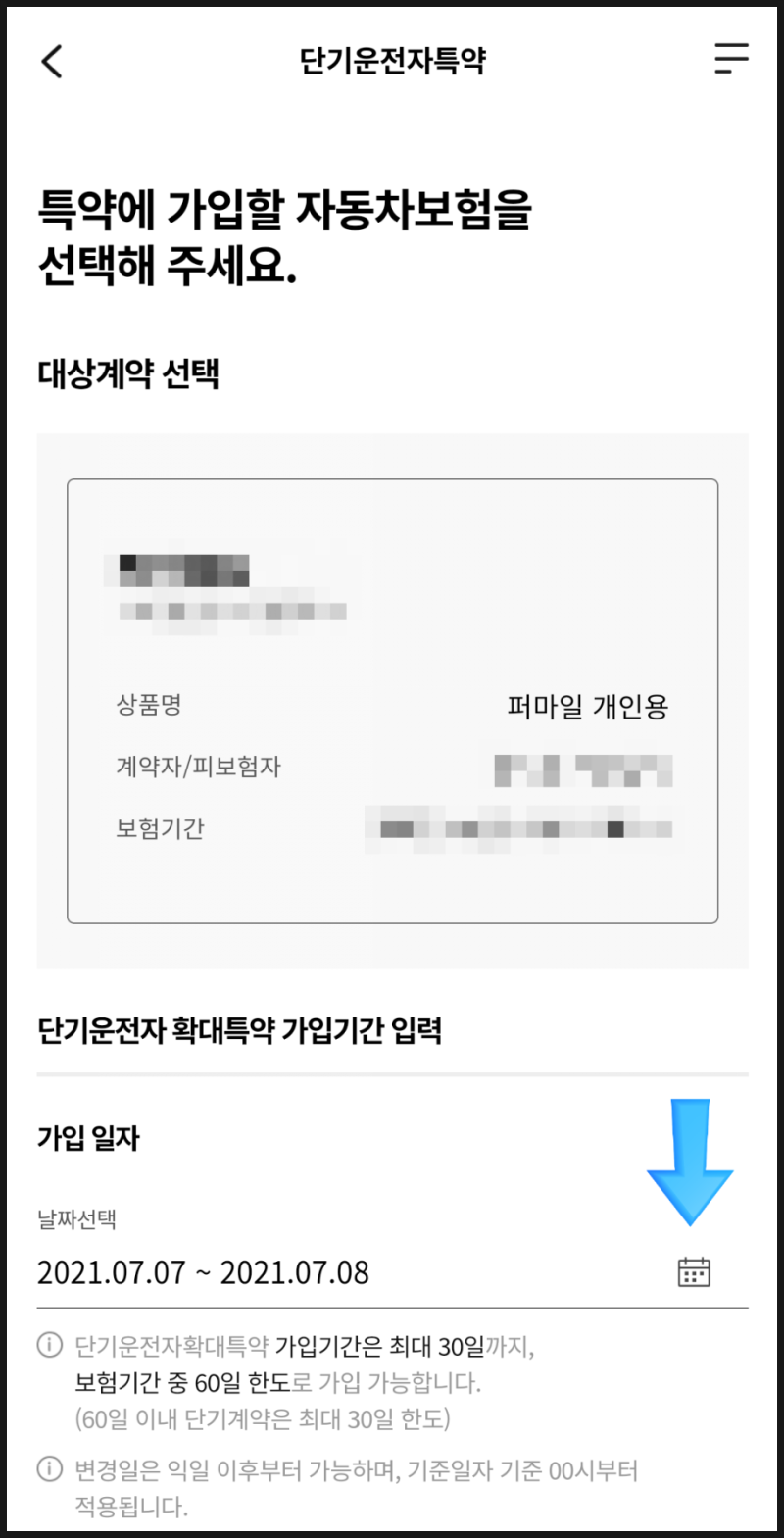Go back using the top-left arrow
Image resolution: width=784 pixels, height=1538 pixels.
tap(52, 61)
